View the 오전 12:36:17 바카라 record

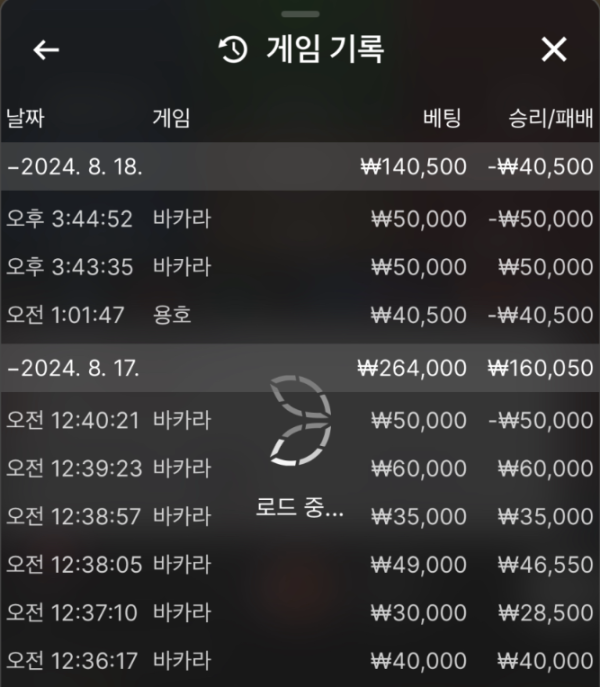(300, 660)
